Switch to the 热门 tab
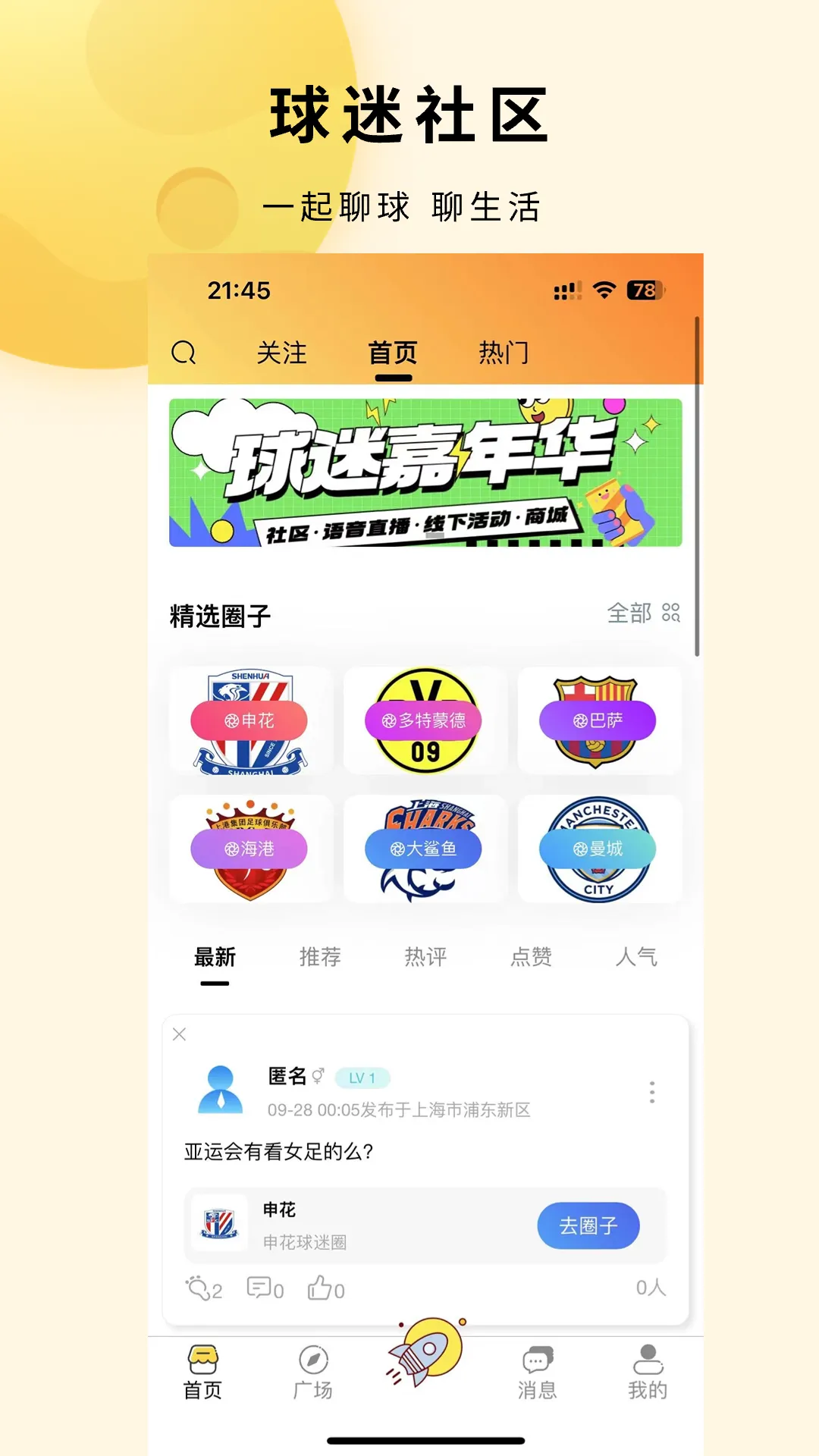819x1456 pixels. (x=504, y=353)
